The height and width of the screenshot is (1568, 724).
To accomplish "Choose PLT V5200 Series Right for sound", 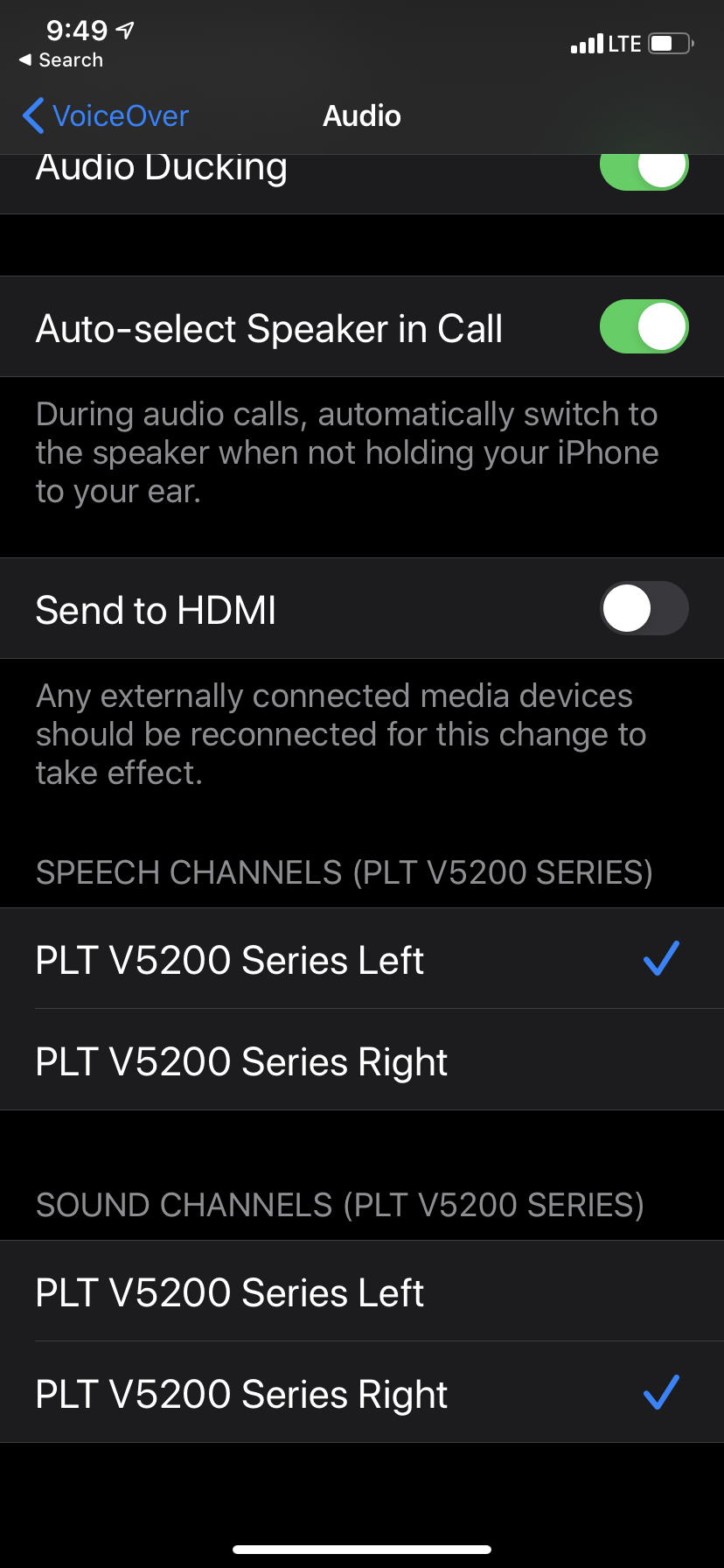I will point(362,1394).
